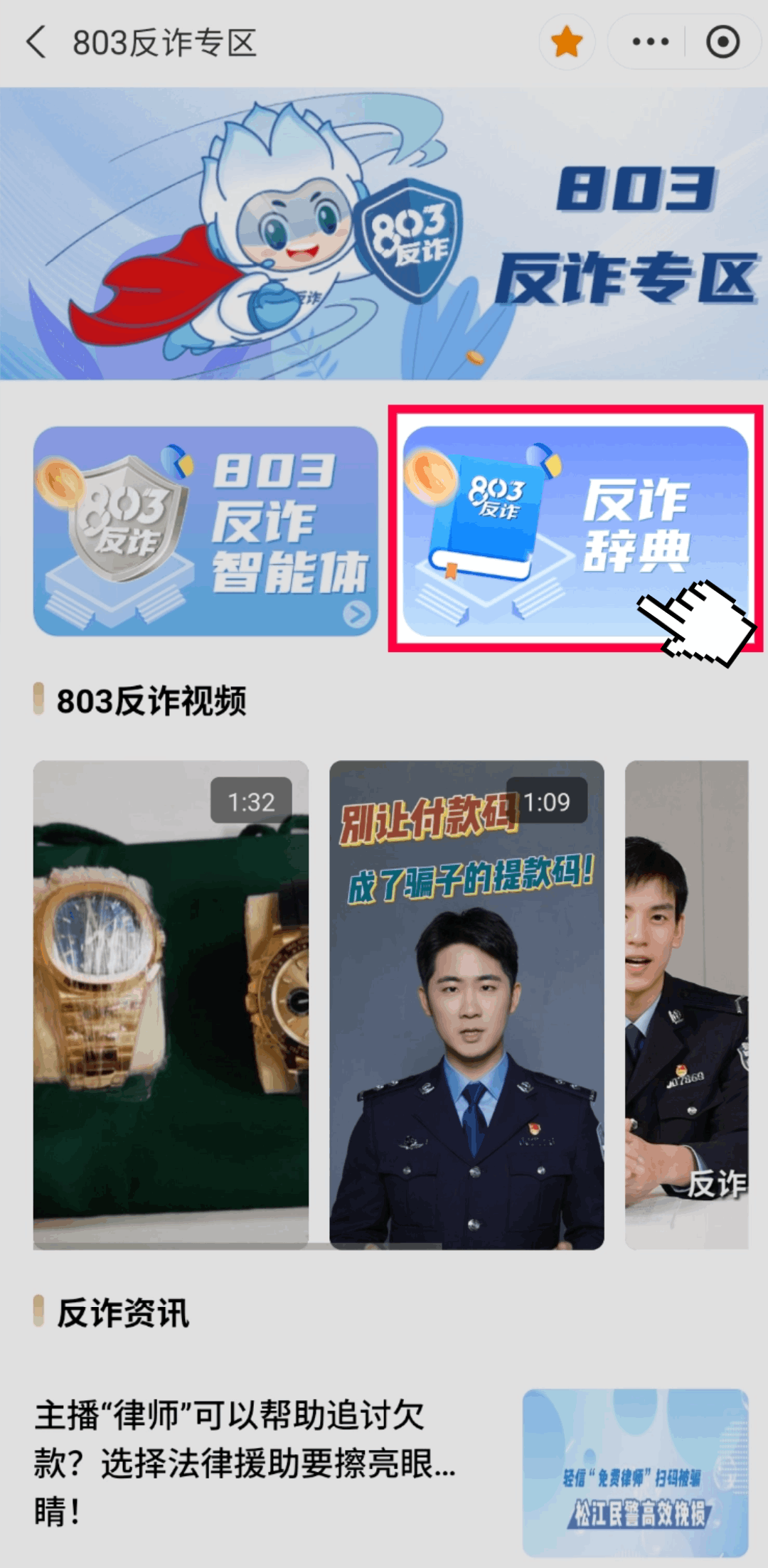Tap the orange star favorite icon

tap(567, 42)
